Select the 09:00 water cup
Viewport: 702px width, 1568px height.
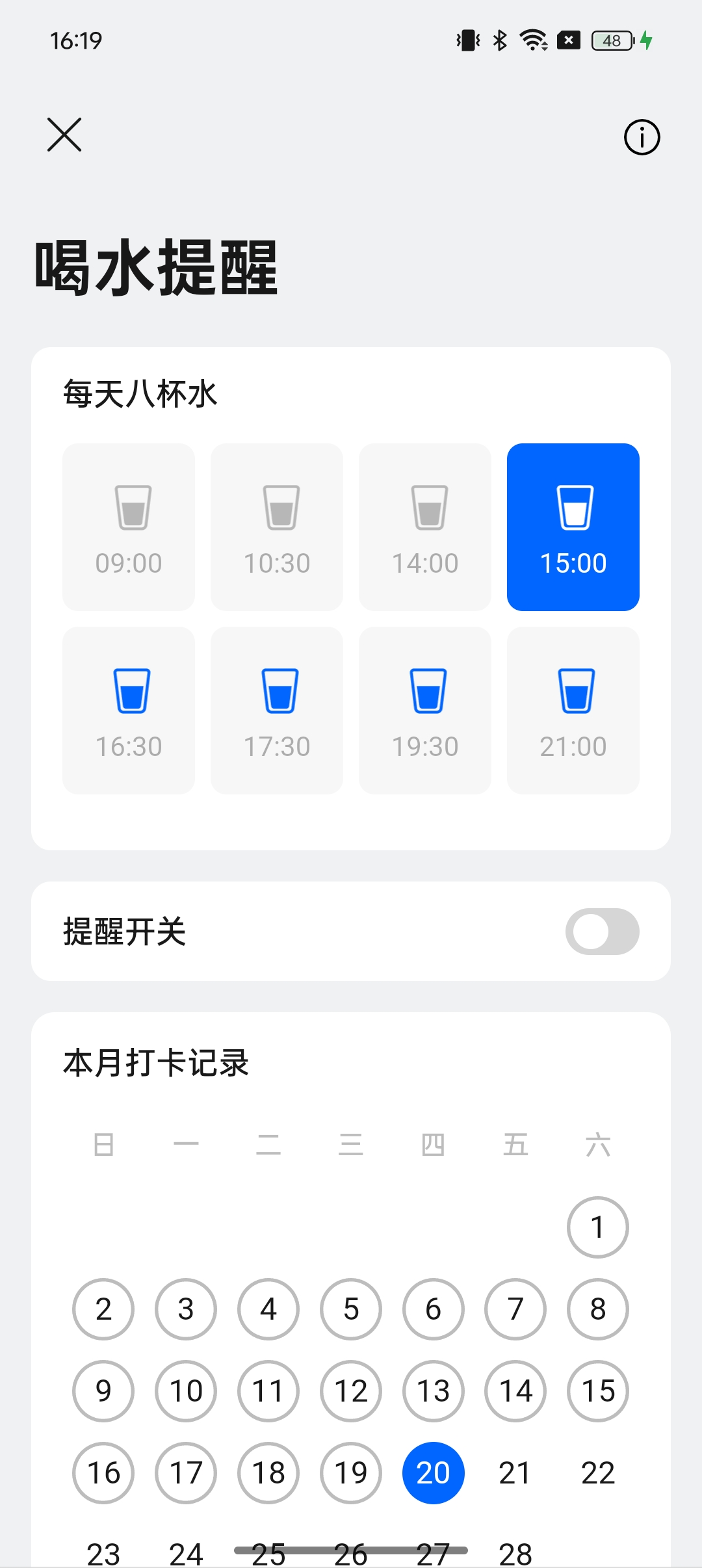click(129, 527)
